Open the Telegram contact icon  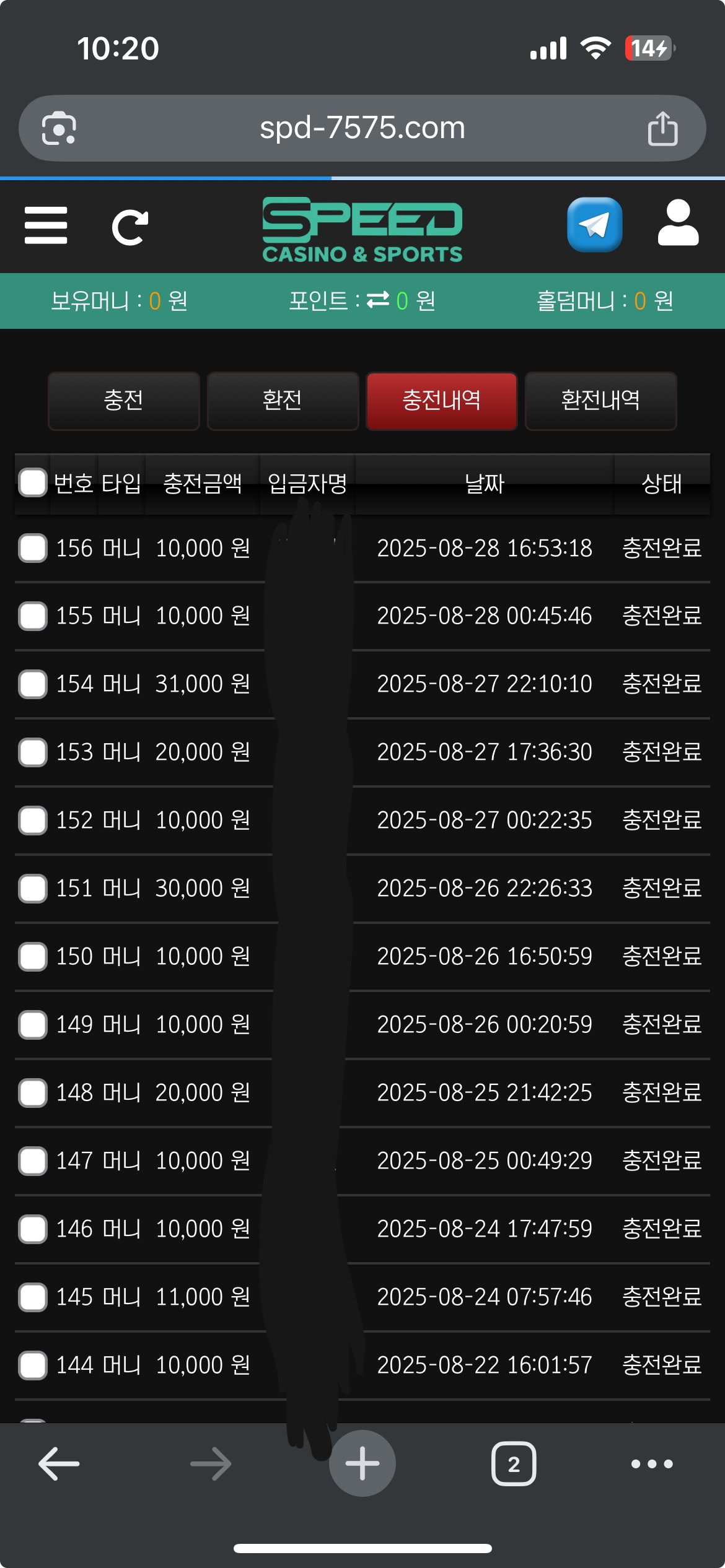click(594, 225)
